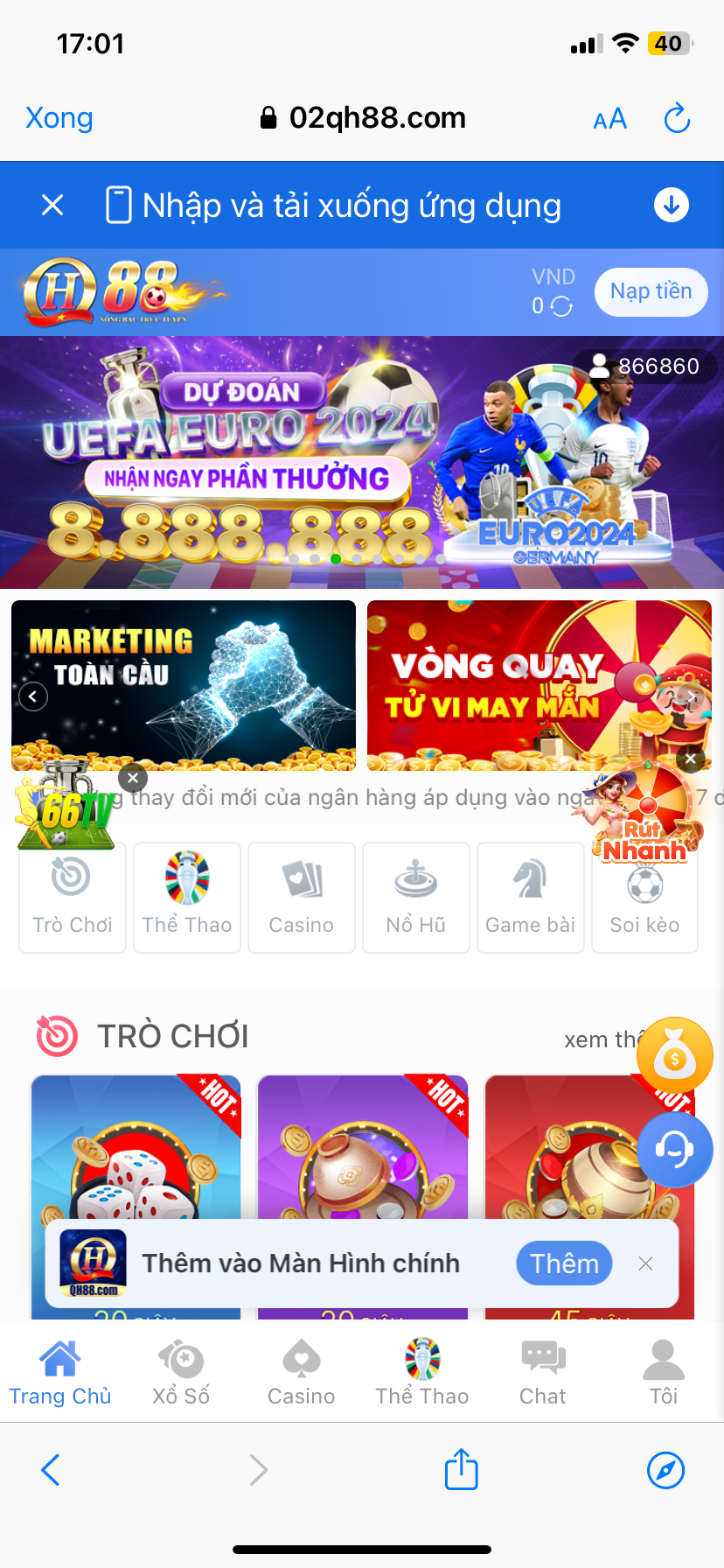Dismiss the app download banner

(x=52, y=206)
